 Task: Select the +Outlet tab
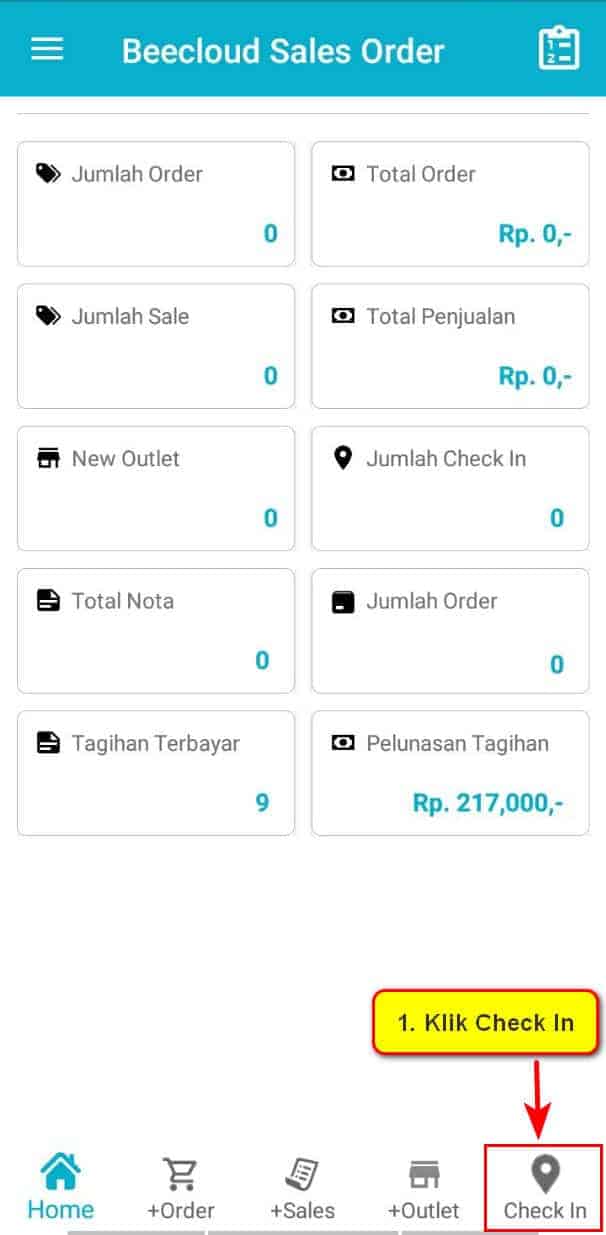tap(424, 1187)
